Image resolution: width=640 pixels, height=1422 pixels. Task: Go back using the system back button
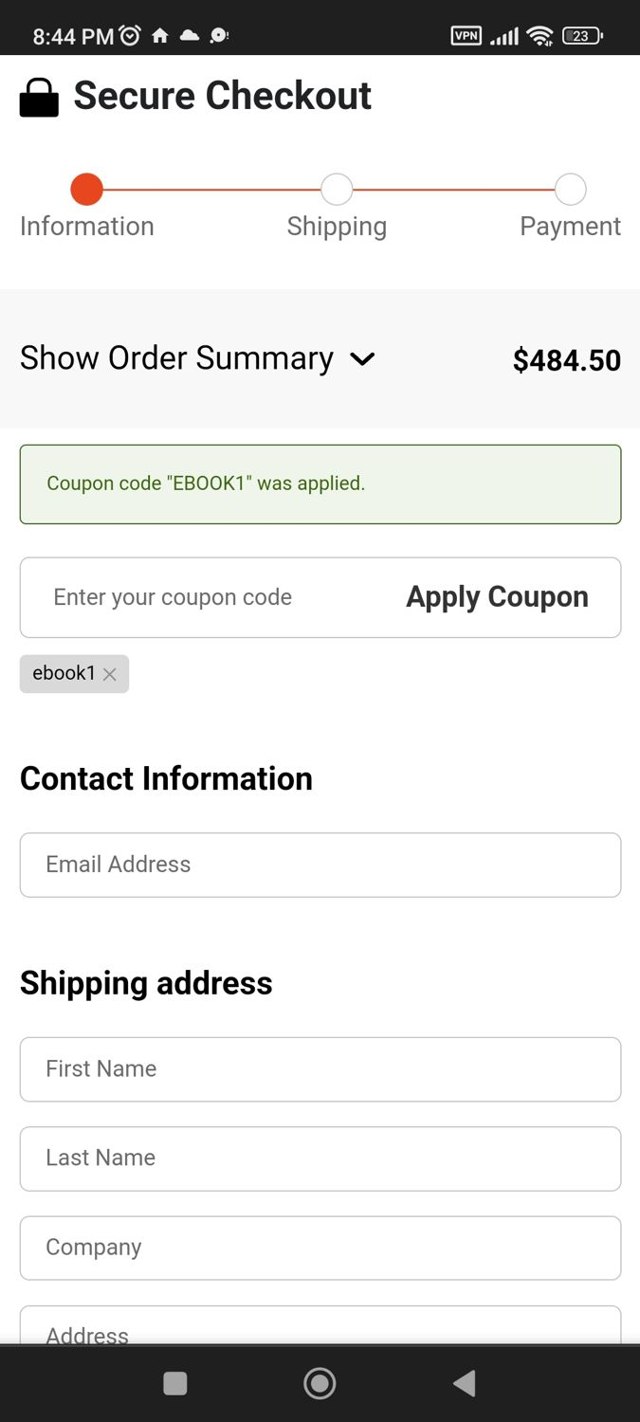(x=464, y=1383)
